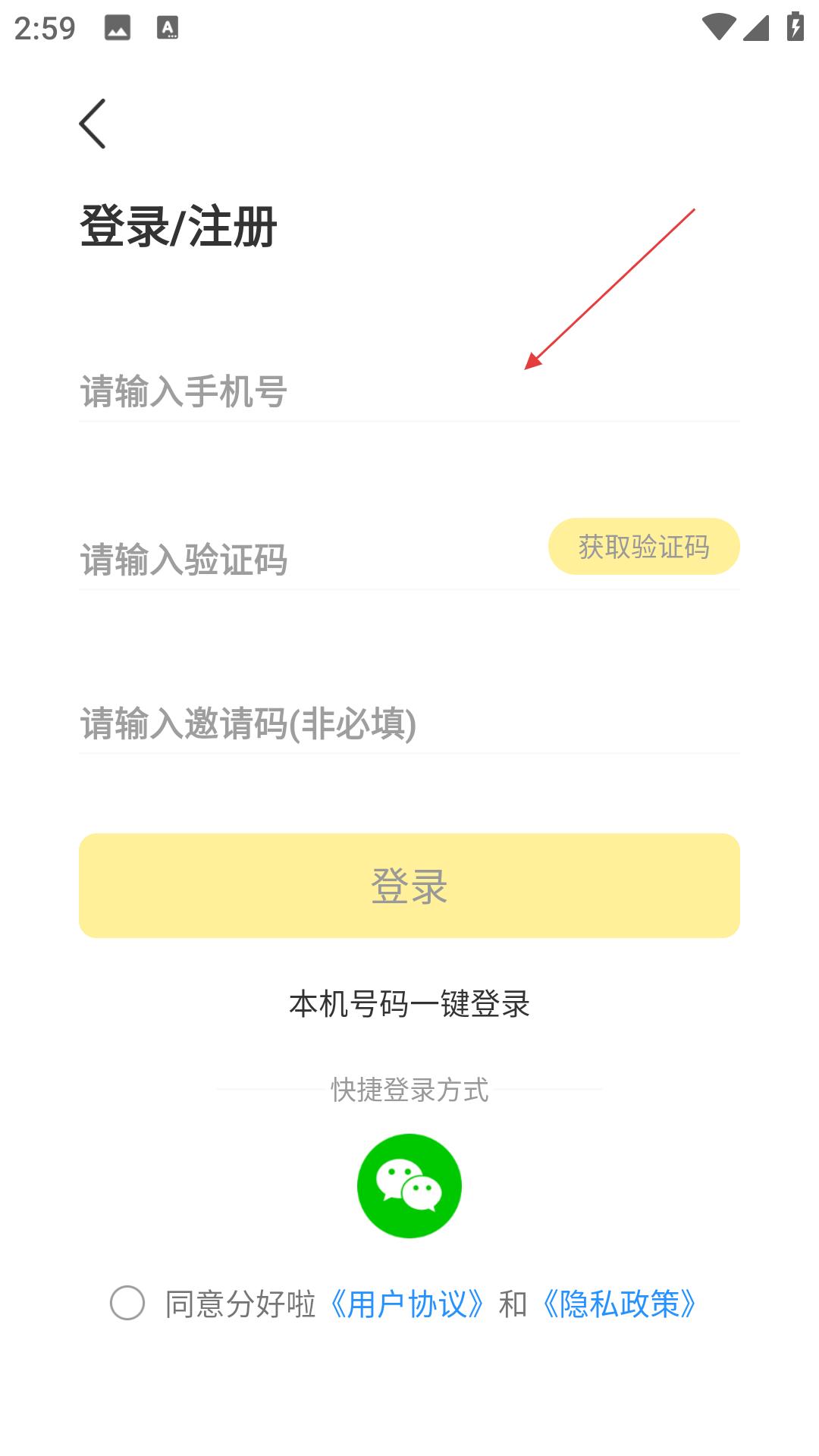Focus the phone number input field
Image resolution: width=819 pixels, height=1456 pixels.
409,391
